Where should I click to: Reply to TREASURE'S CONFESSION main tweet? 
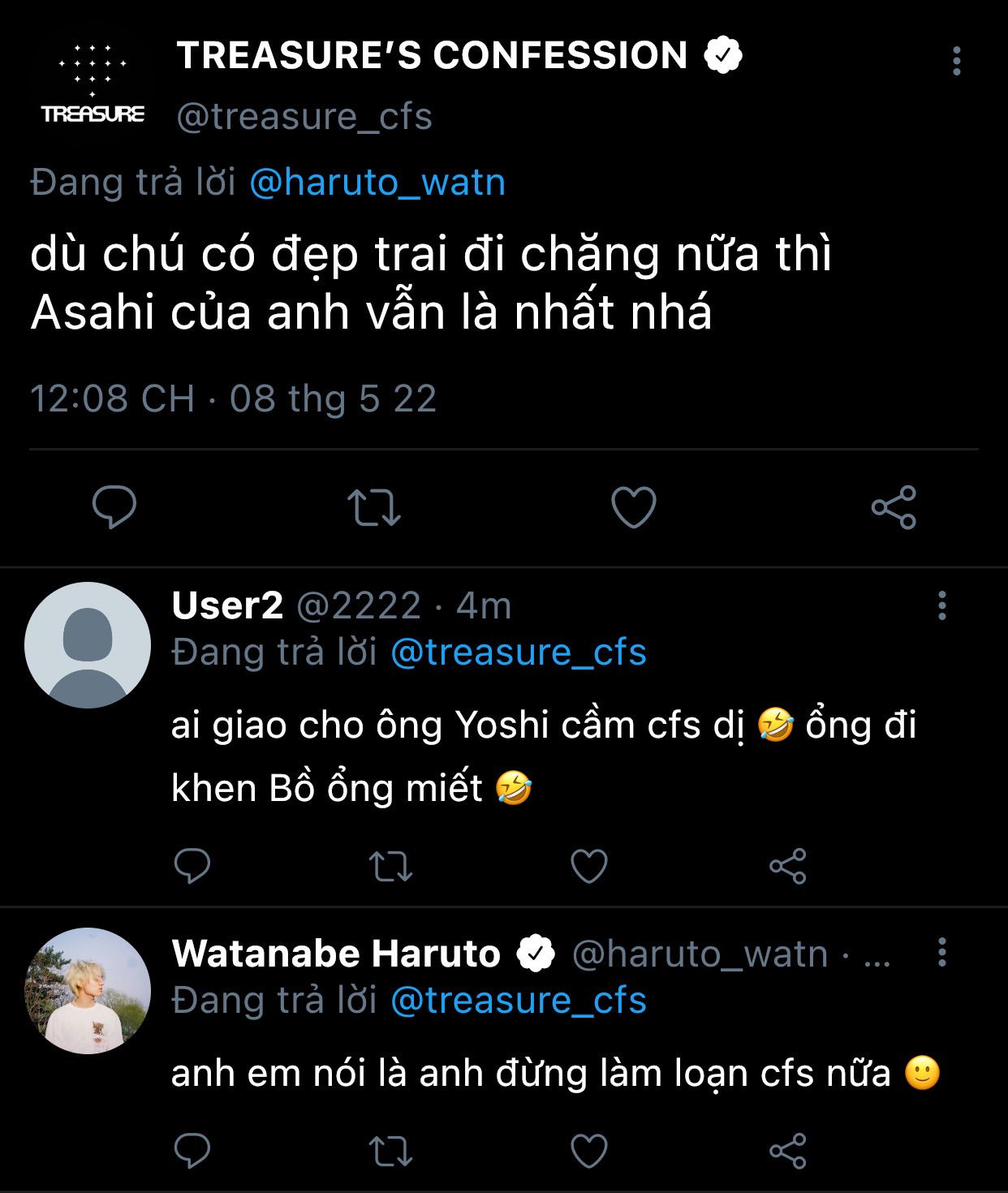tap(114, 508)
